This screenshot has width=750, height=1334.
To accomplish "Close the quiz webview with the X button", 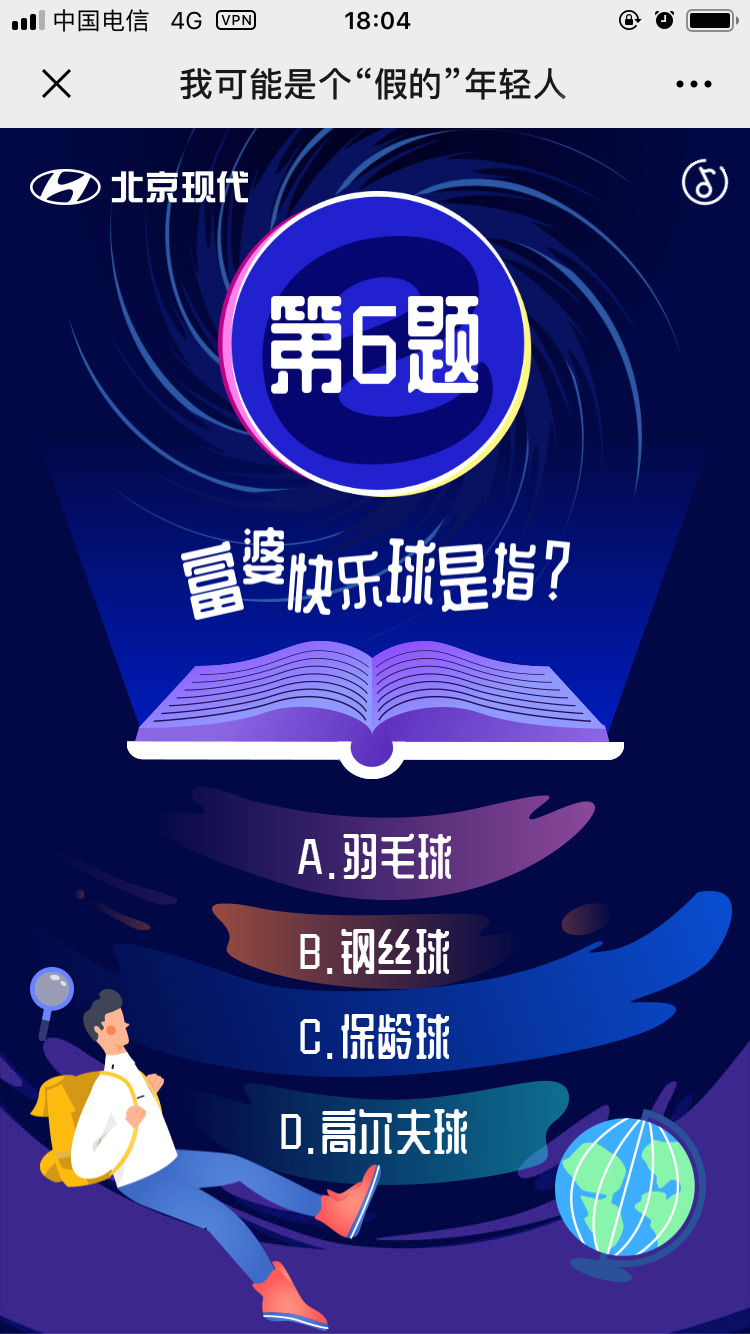I will tap(57, 84).
